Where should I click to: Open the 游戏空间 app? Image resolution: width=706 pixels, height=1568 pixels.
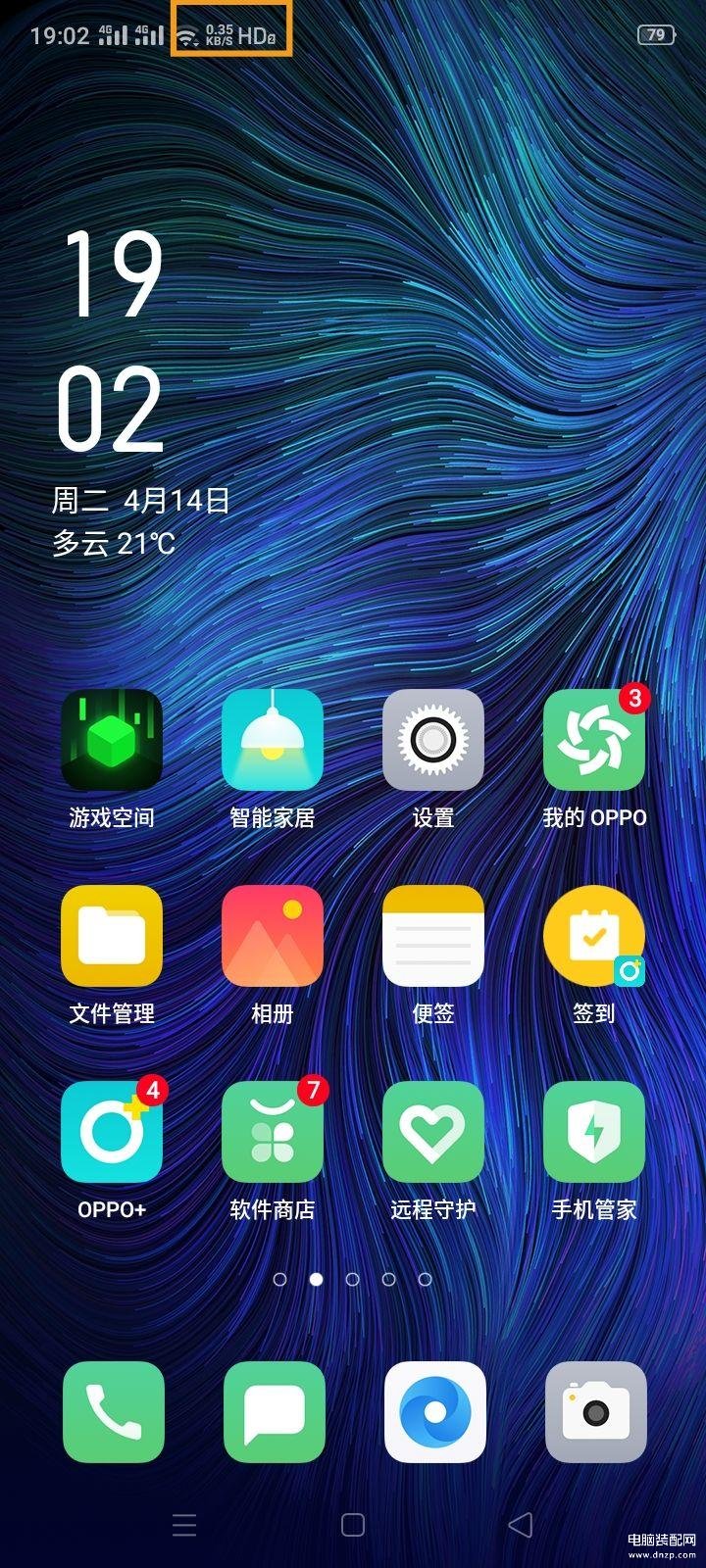112,741
